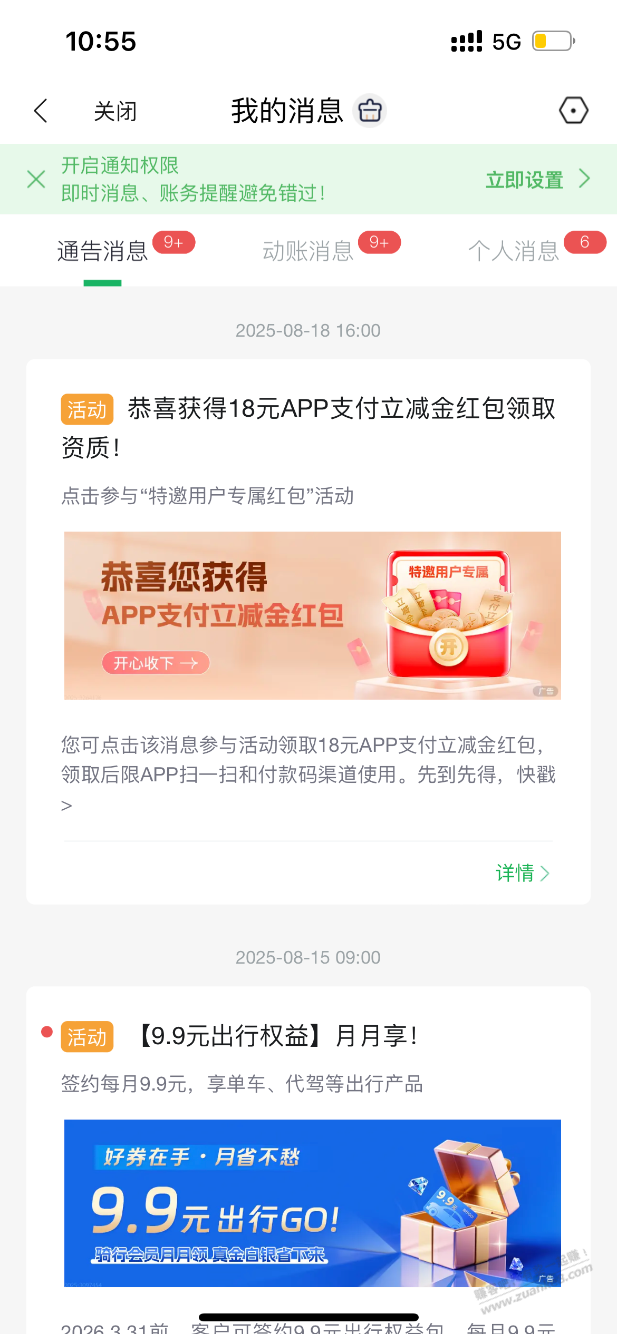Tap 立即设置 to enable notifications
617x1334 pixels.
537,179
